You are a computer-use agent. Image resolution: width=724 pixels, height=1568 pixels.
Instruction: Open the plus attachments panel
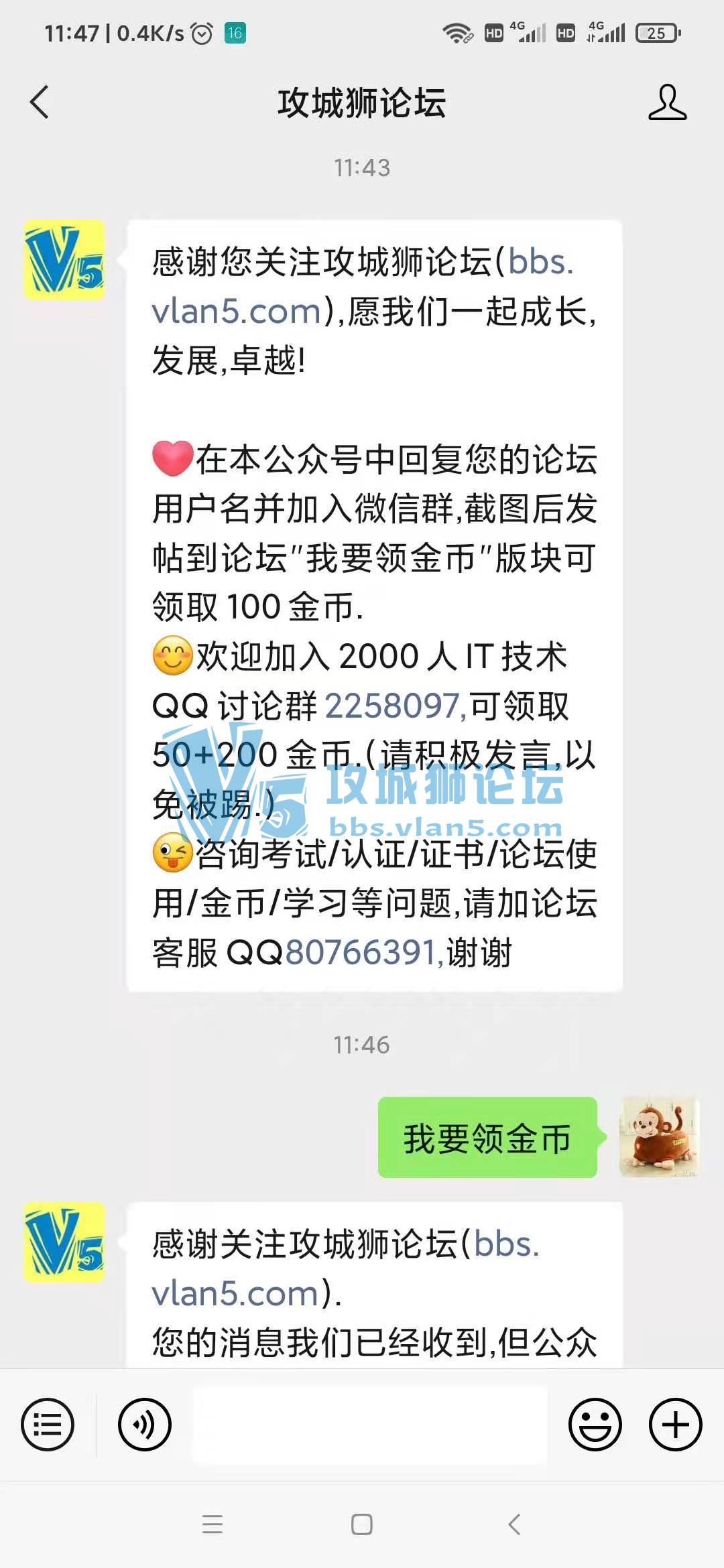click(x=675, y=1425)
